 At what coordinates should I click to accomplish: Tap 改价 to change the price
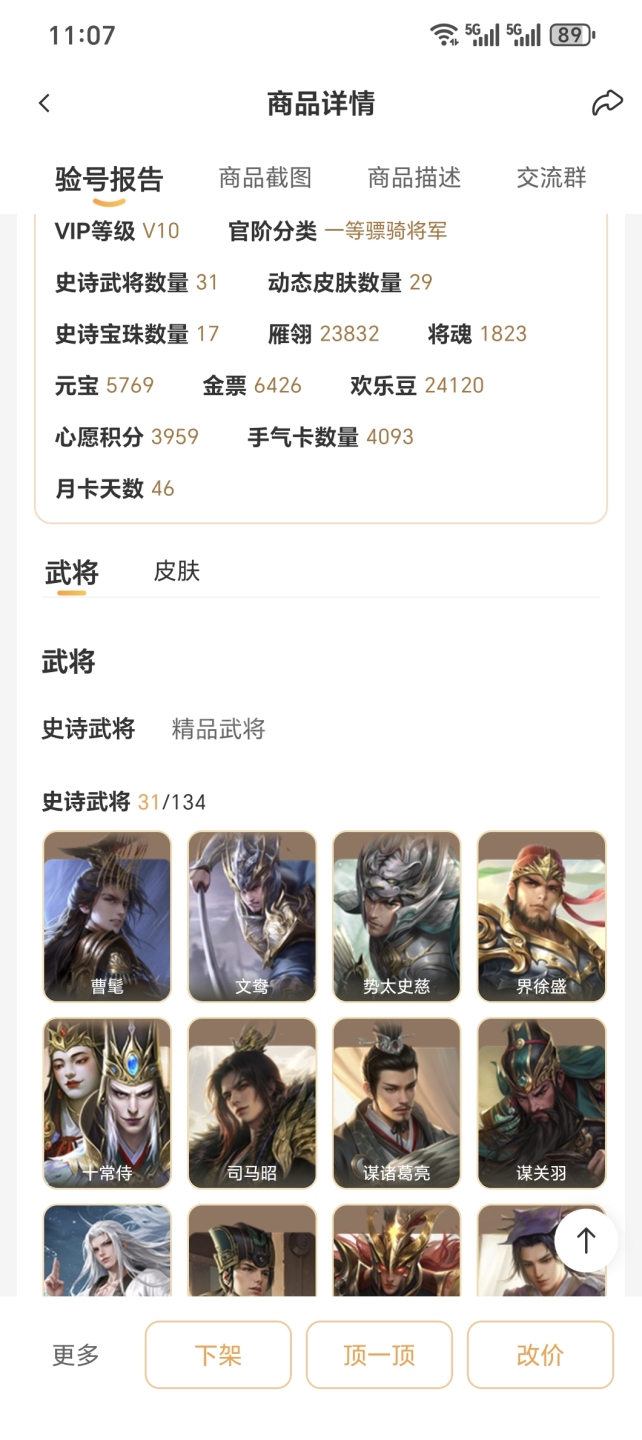pos(540,1355)
